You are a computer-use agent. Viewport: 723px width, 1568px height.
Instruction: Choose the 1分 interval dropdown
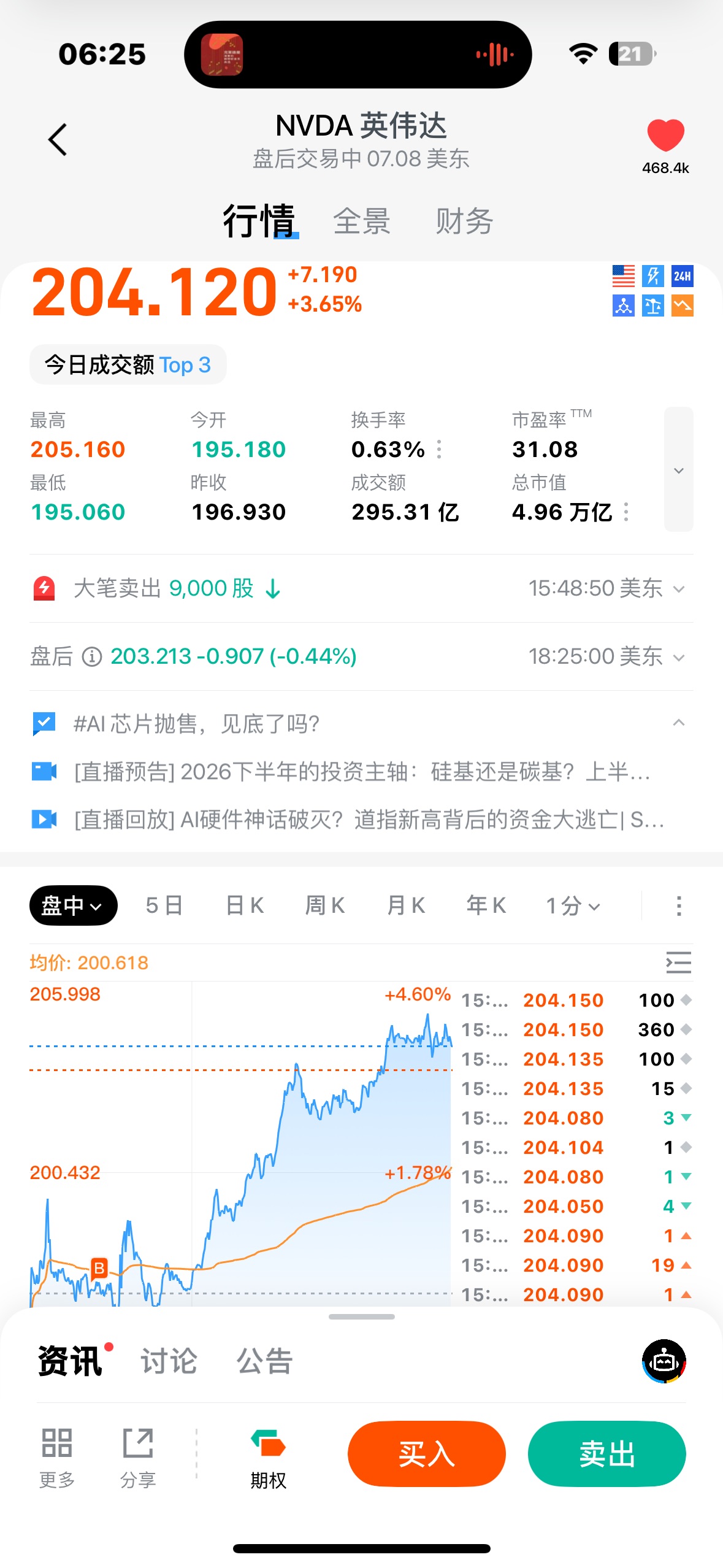[x=573, y=905]
